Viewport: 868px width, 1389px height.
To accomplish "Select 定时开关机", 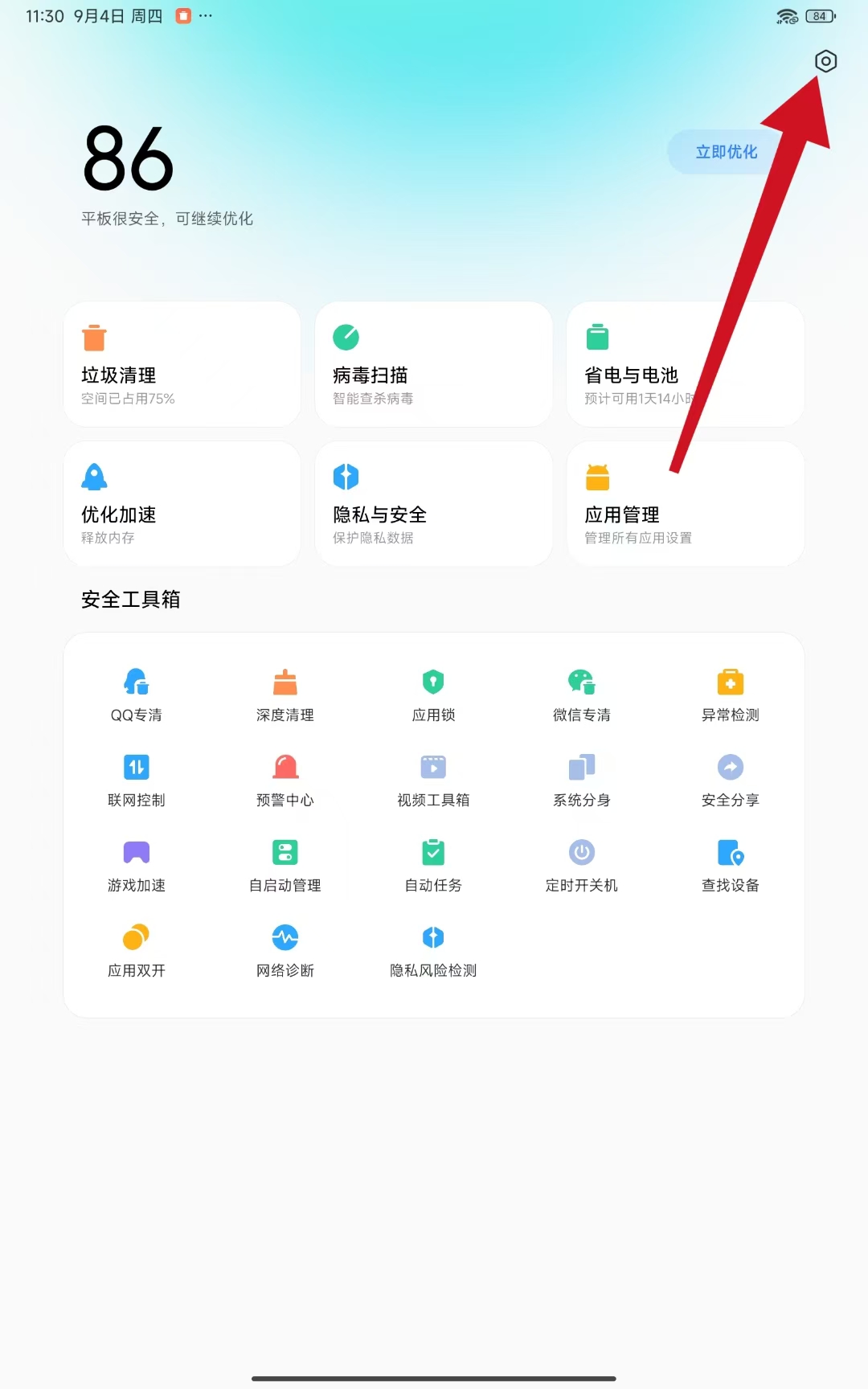I will click(x=582, y=865).
